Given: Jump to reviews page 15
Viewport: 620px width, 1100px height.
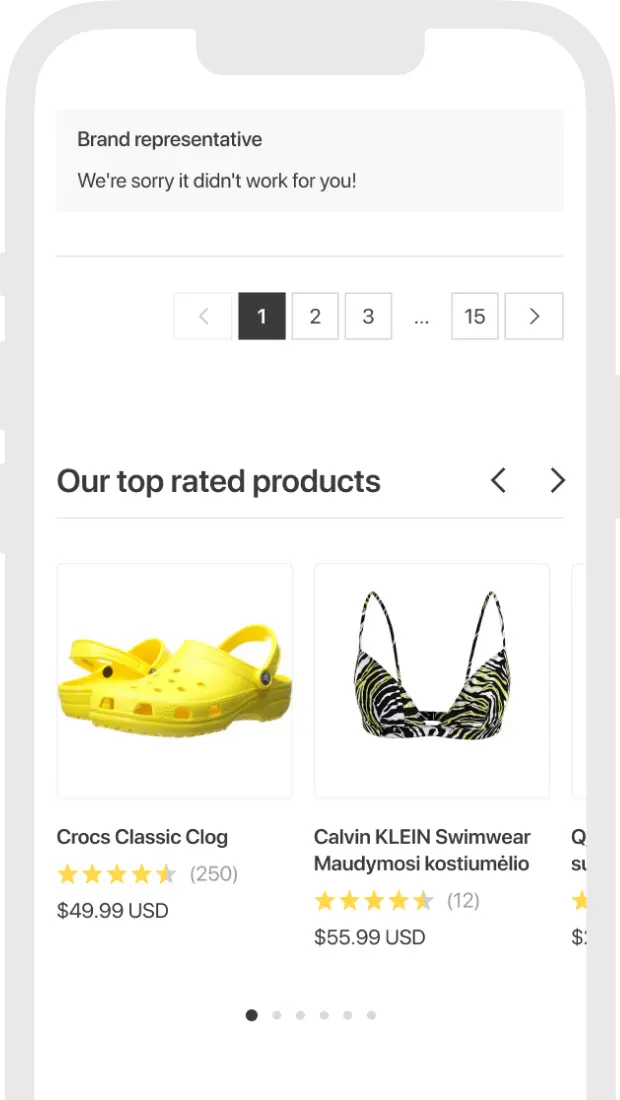Looking at the screenshot, I should coord(475,316).
